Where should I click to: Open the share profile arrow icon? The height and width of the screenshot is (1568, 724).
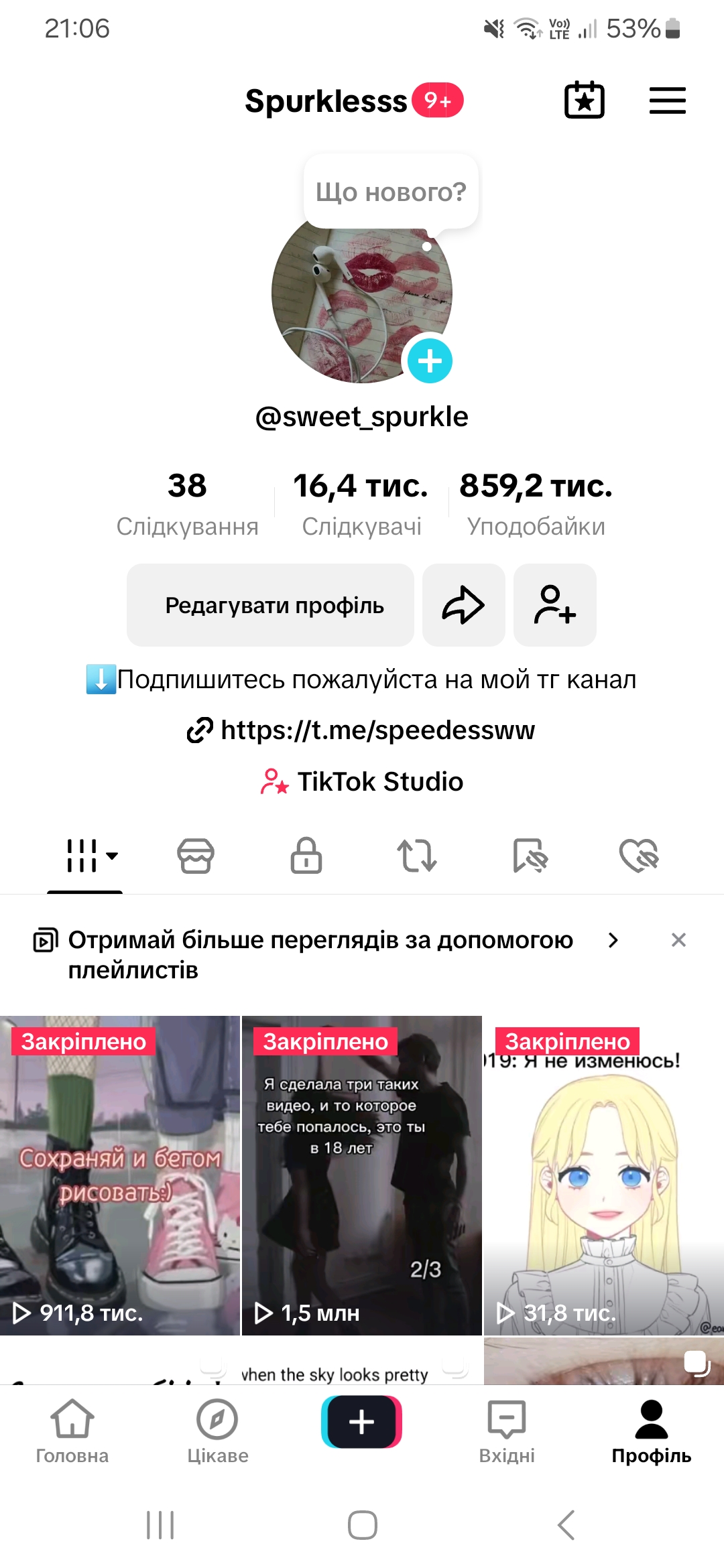tap(463, 604)
